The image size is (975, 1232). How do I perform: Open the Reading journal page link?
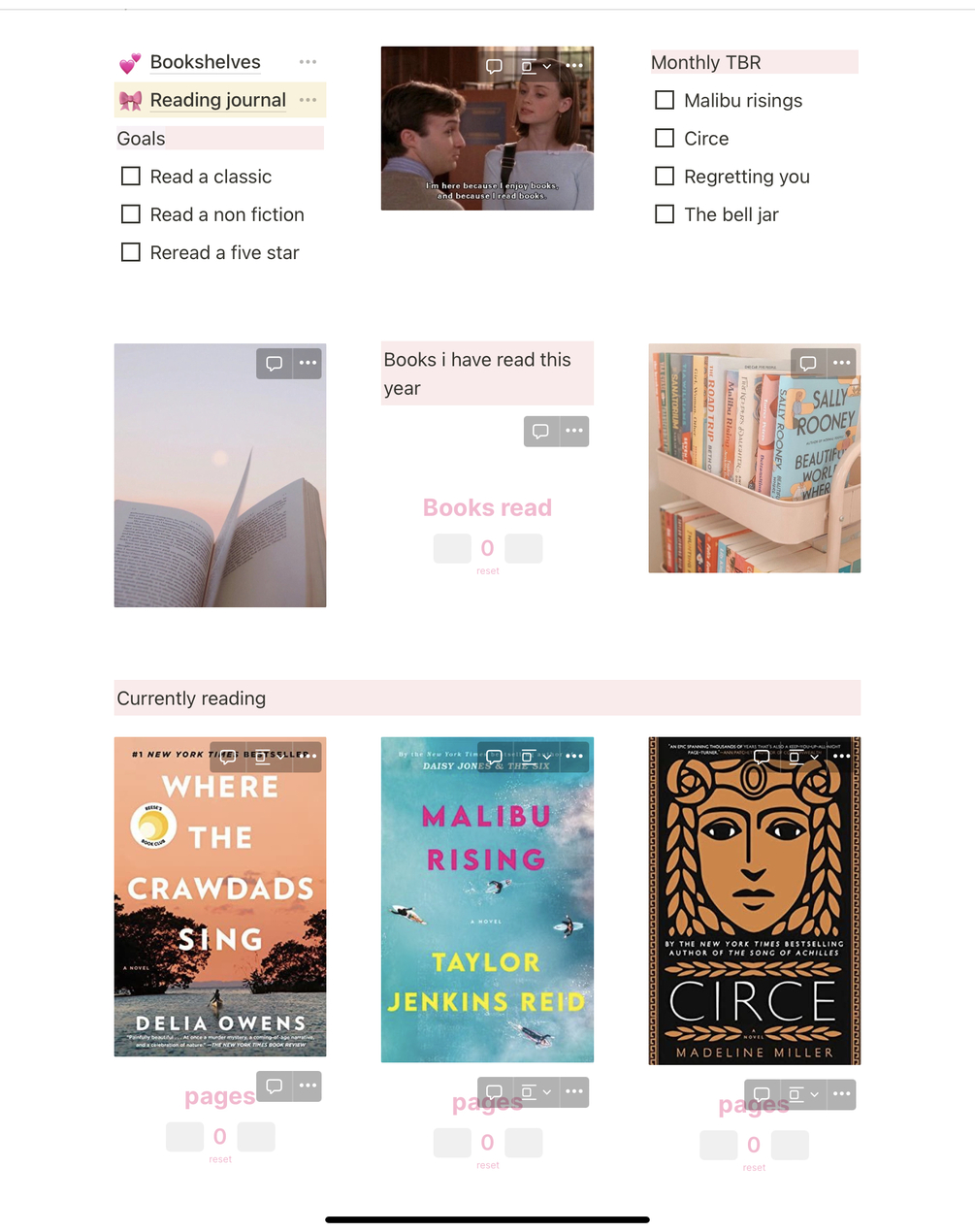click(217, 100)
